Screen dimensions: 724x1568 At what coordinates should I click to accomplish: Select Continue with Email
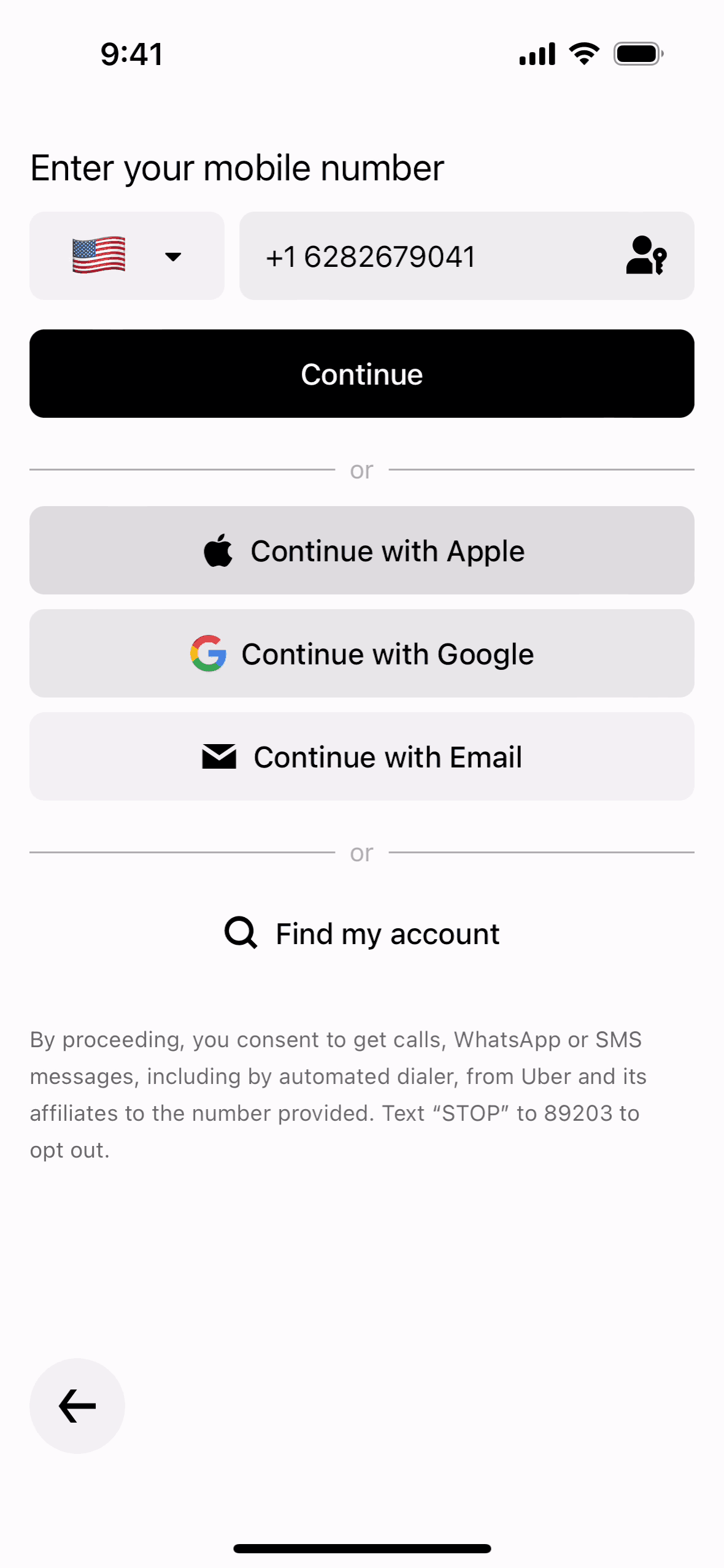pyautogui.click(x=362, y=756)
